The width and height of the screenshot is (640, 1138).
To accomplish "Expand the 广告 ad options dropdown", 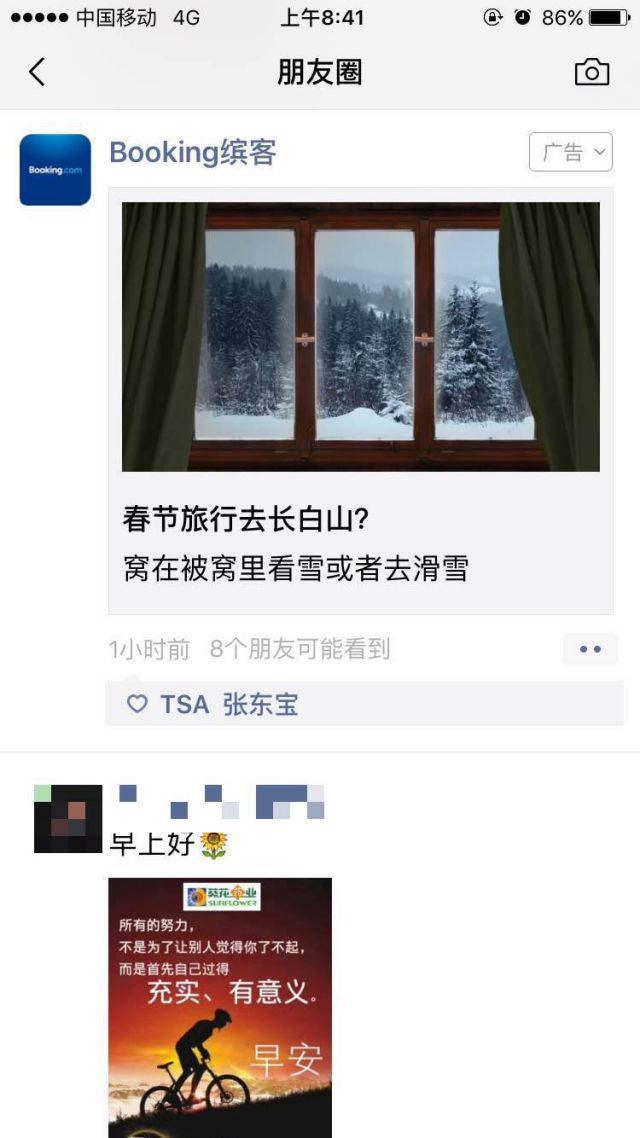I will pos(570,152).
